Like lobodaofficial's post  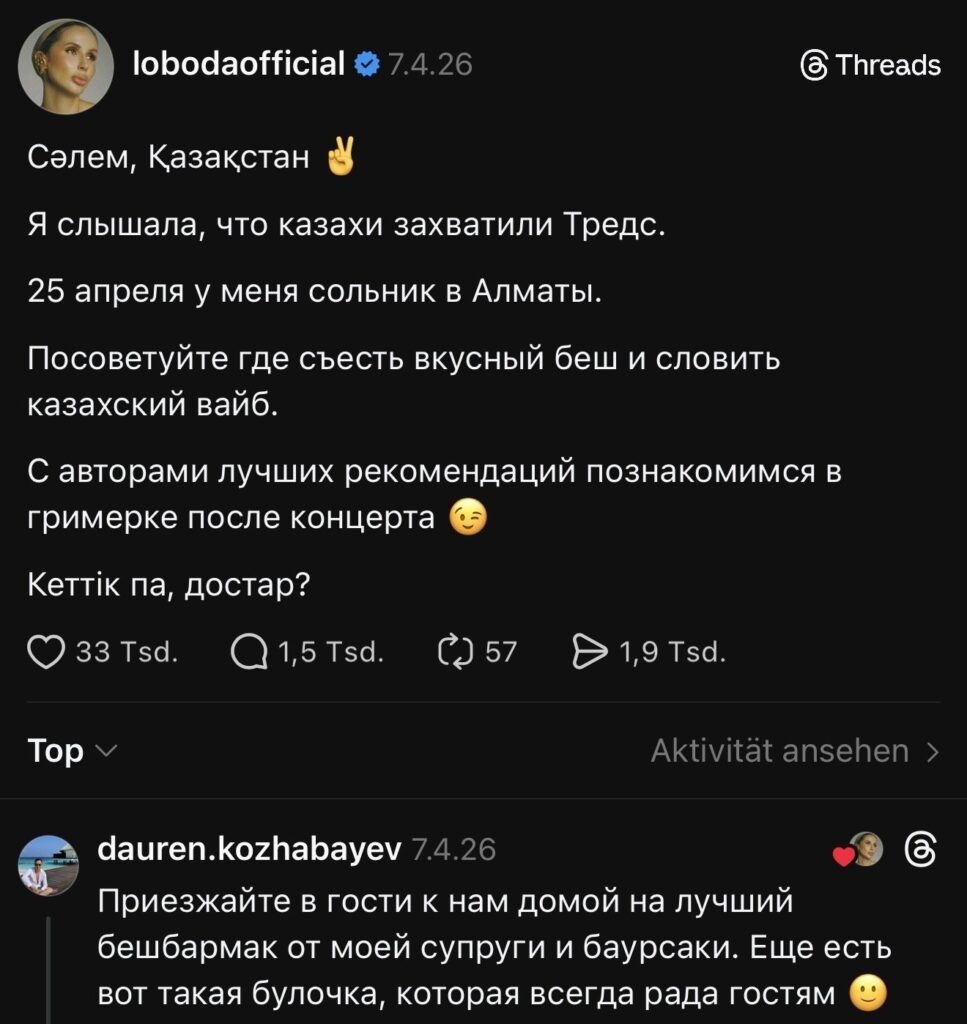click(x=45, y=652)
